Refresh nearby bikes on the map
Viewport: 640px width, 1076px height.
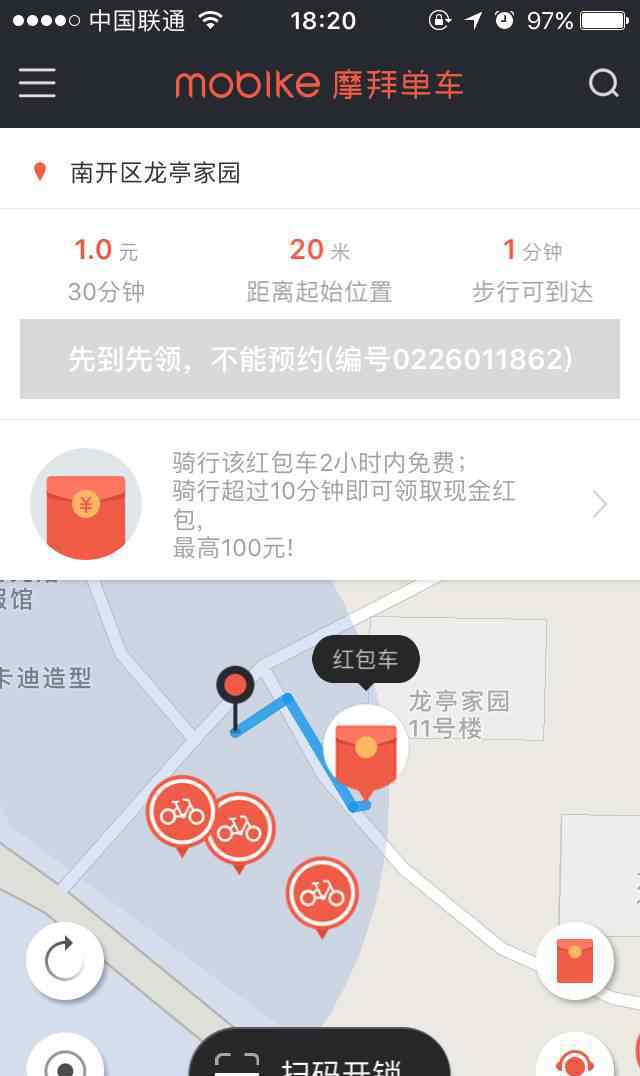coord(65,960)
